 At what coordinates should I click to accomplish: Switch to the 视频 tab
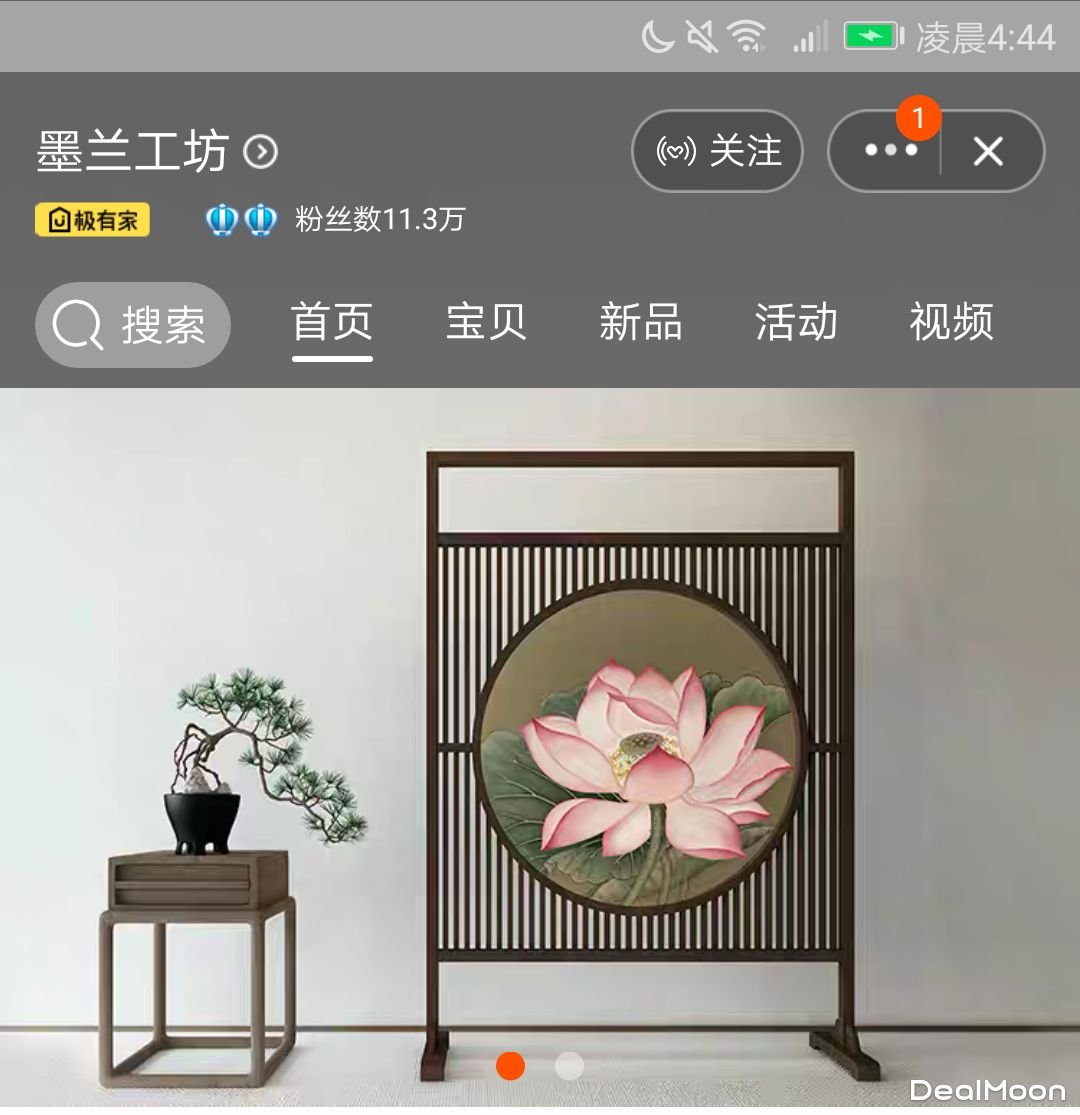pos(951,323)
